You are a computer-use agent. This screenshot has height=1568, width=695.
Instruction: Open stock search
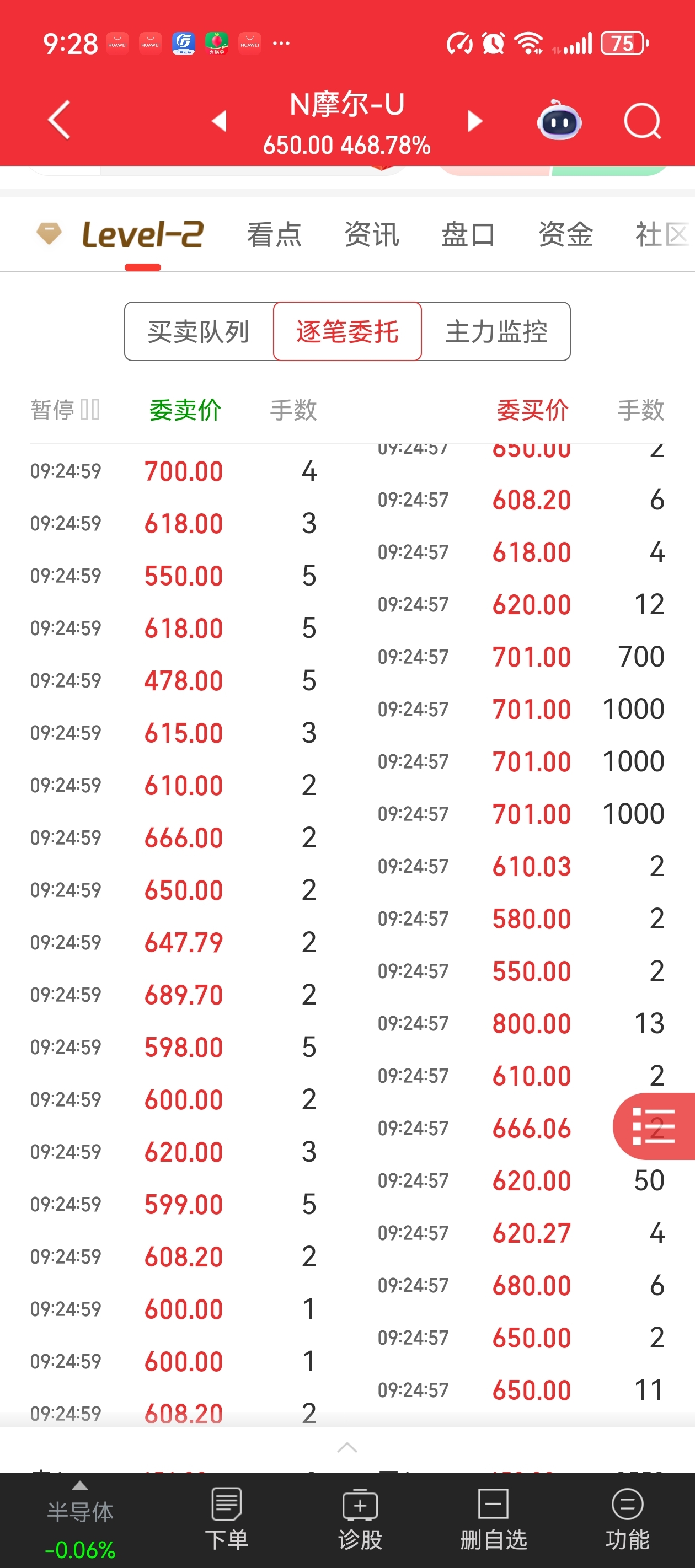point(641,121)
